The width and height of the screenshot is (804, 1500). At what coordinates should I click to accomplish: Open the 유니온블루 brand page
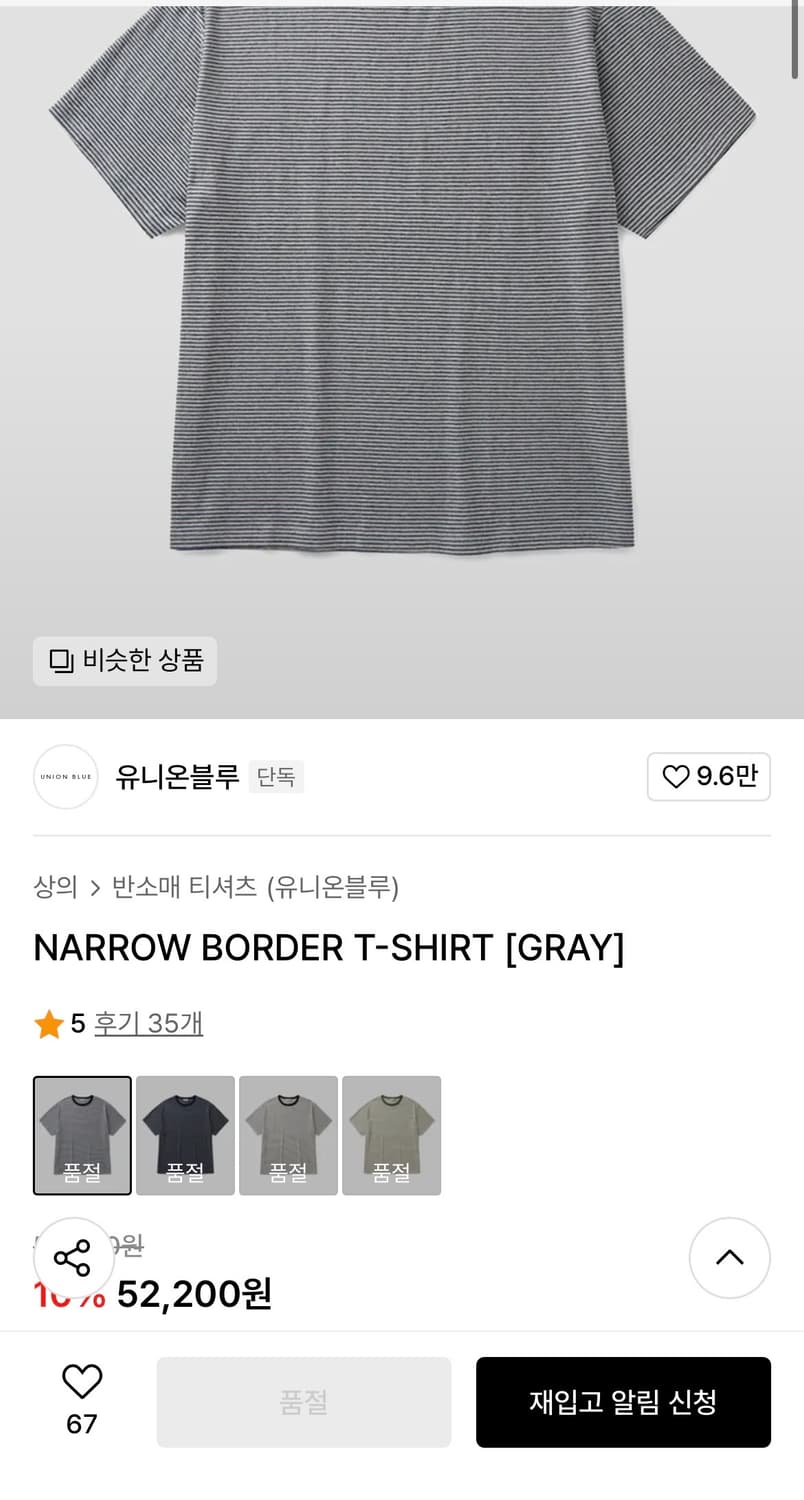click(x=176, y=776)
